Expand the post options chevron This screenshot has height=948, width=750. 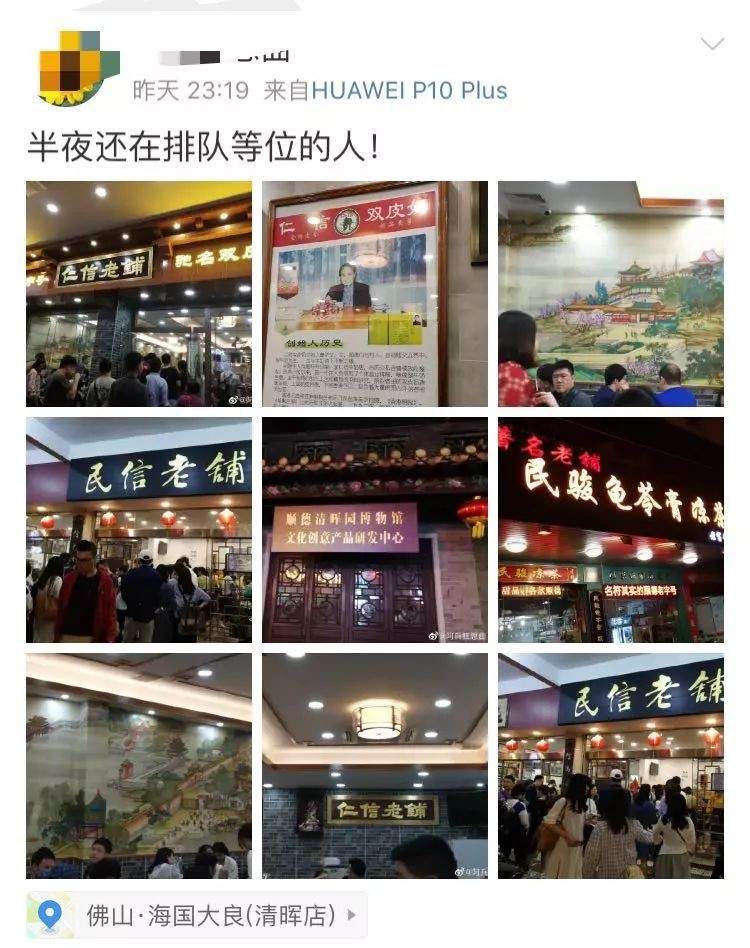coord(712,43)
